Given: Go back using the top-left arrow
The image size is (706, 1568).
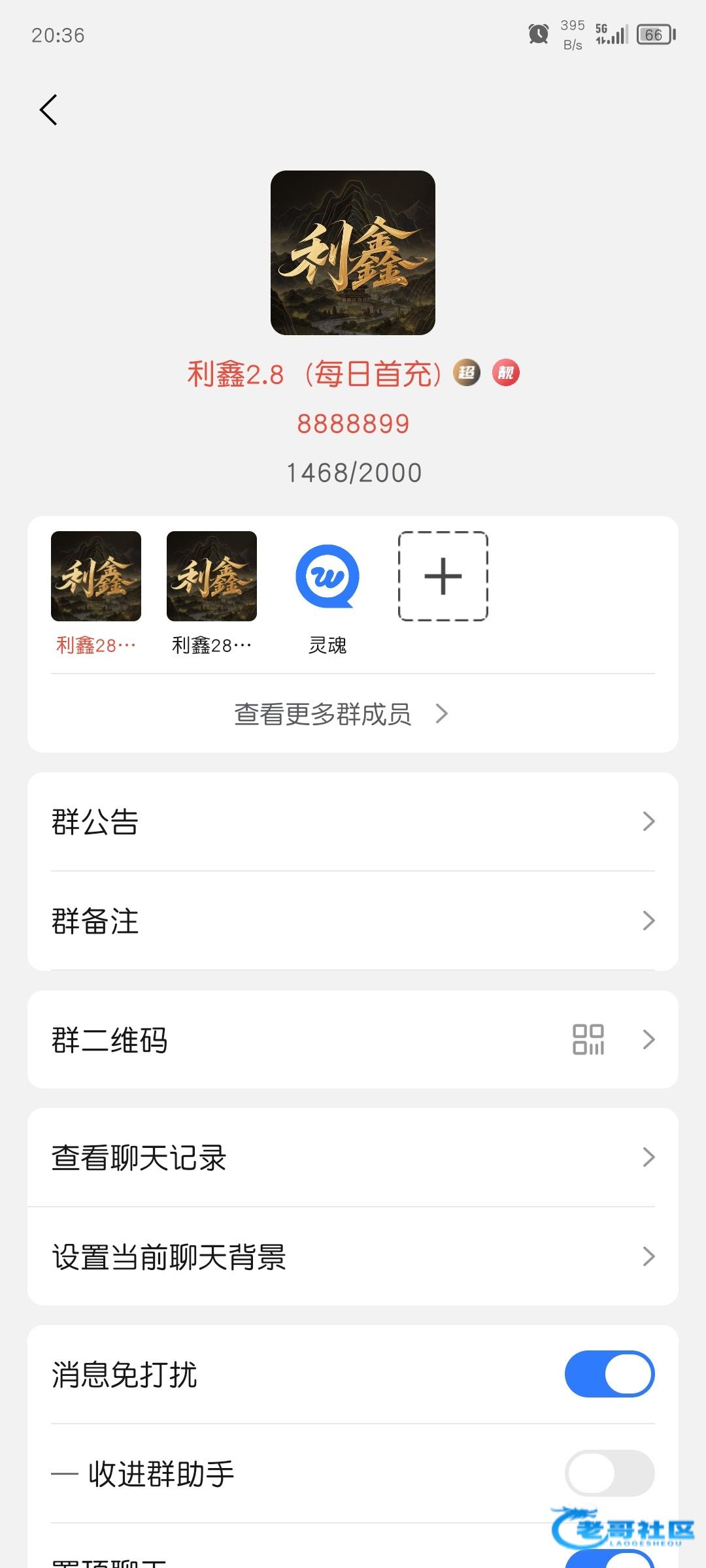Looking at the screenshot, I should [x=49, y=110].
